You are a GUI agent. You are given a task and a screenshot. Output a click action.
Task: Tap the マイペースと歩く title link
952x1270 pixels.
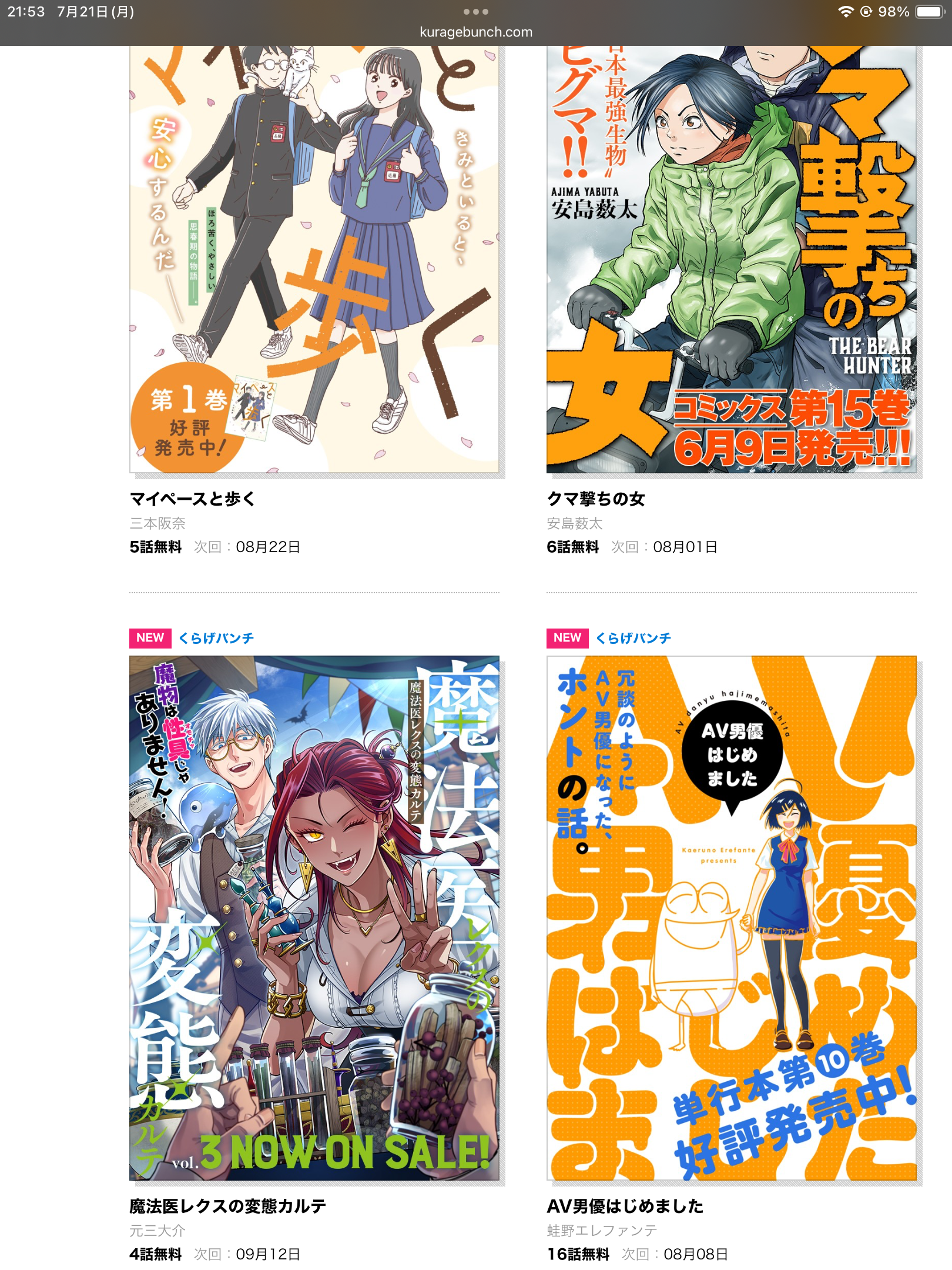[x=192, y=499]
